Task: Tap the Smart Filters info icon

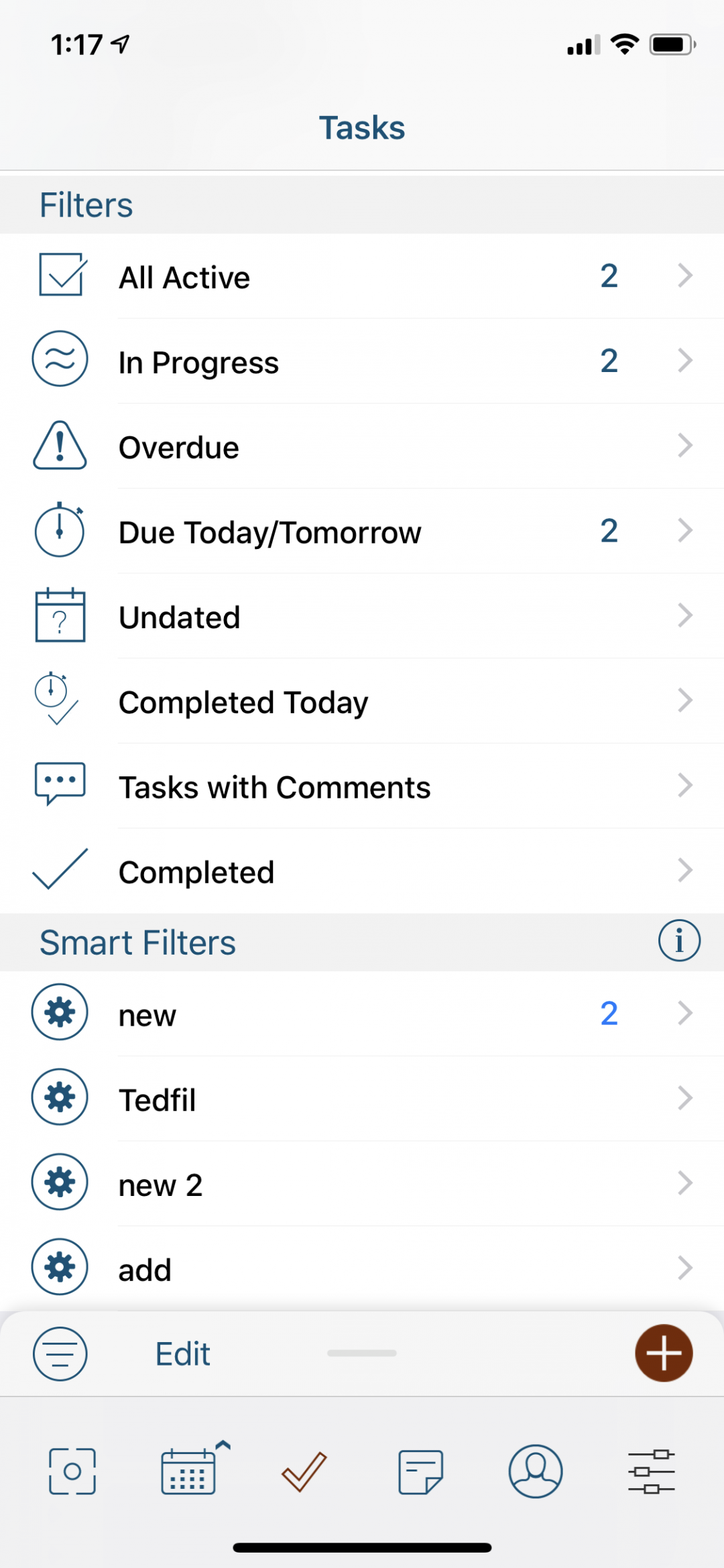Action: tap(679, 941)
